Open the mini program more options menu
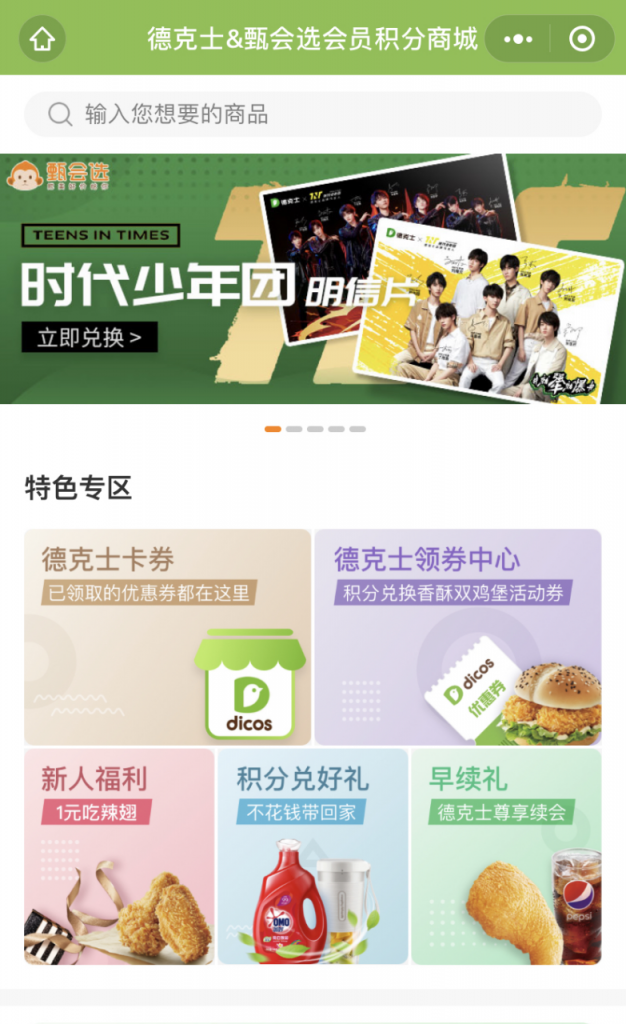 (518, 39)
